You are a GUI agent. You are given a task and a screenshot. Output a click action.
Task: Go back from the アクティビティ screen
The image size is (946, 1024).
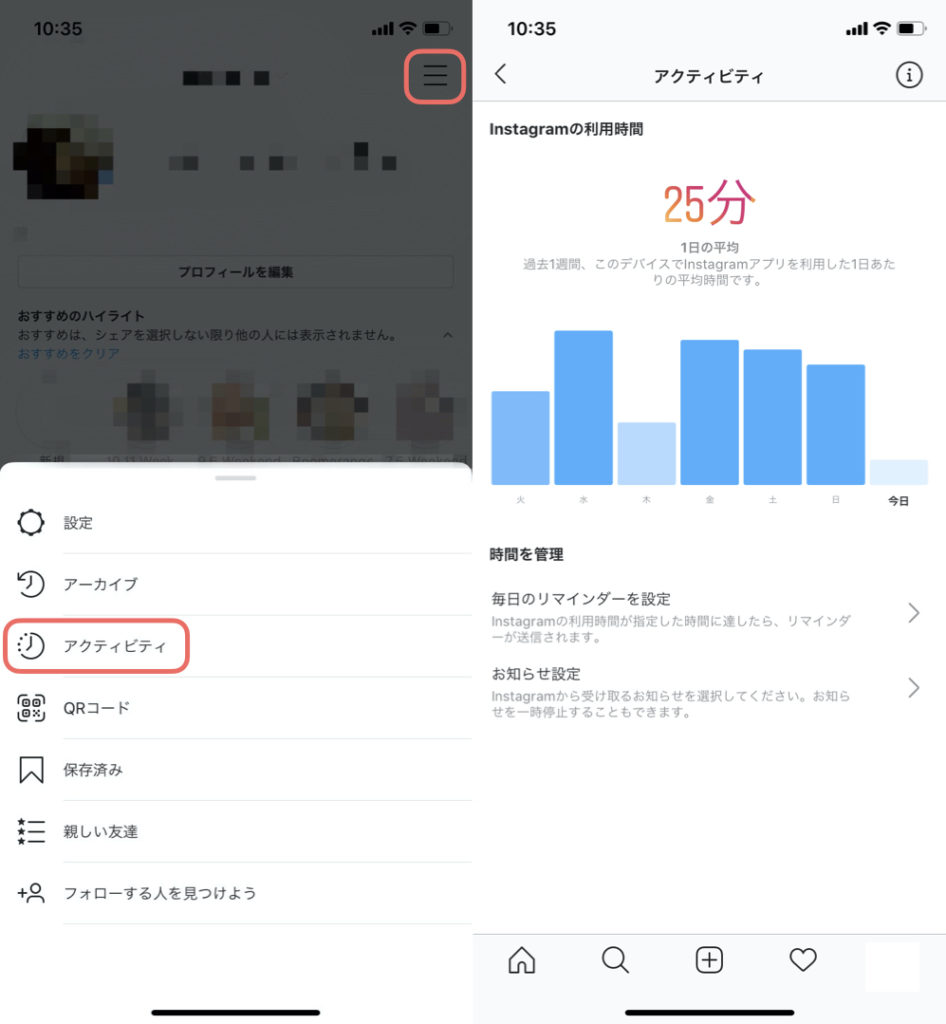(501, 75)
